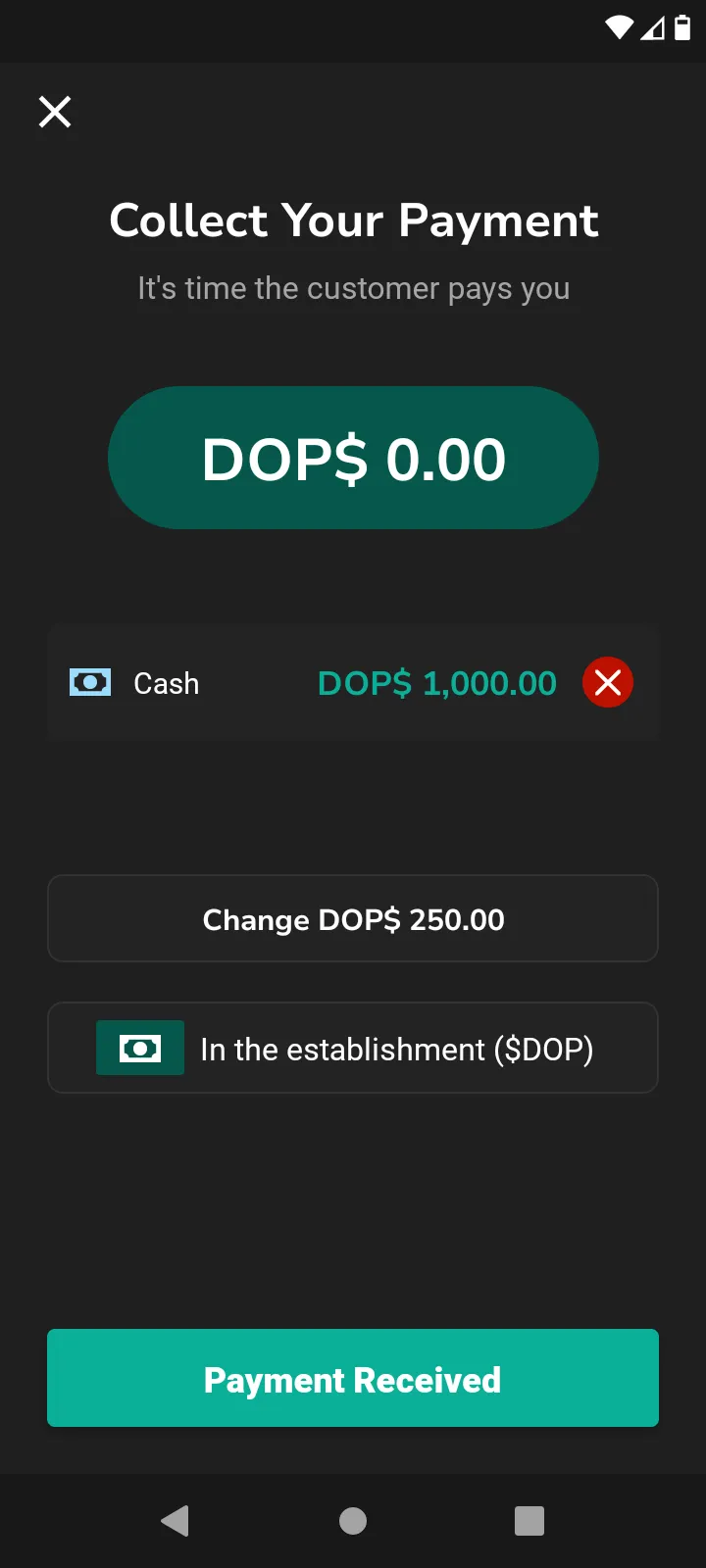Viewport: 706px width, 1568px height.
Task: Go to the home screen
Action: pyautogui.click(x=353, y=1521)
